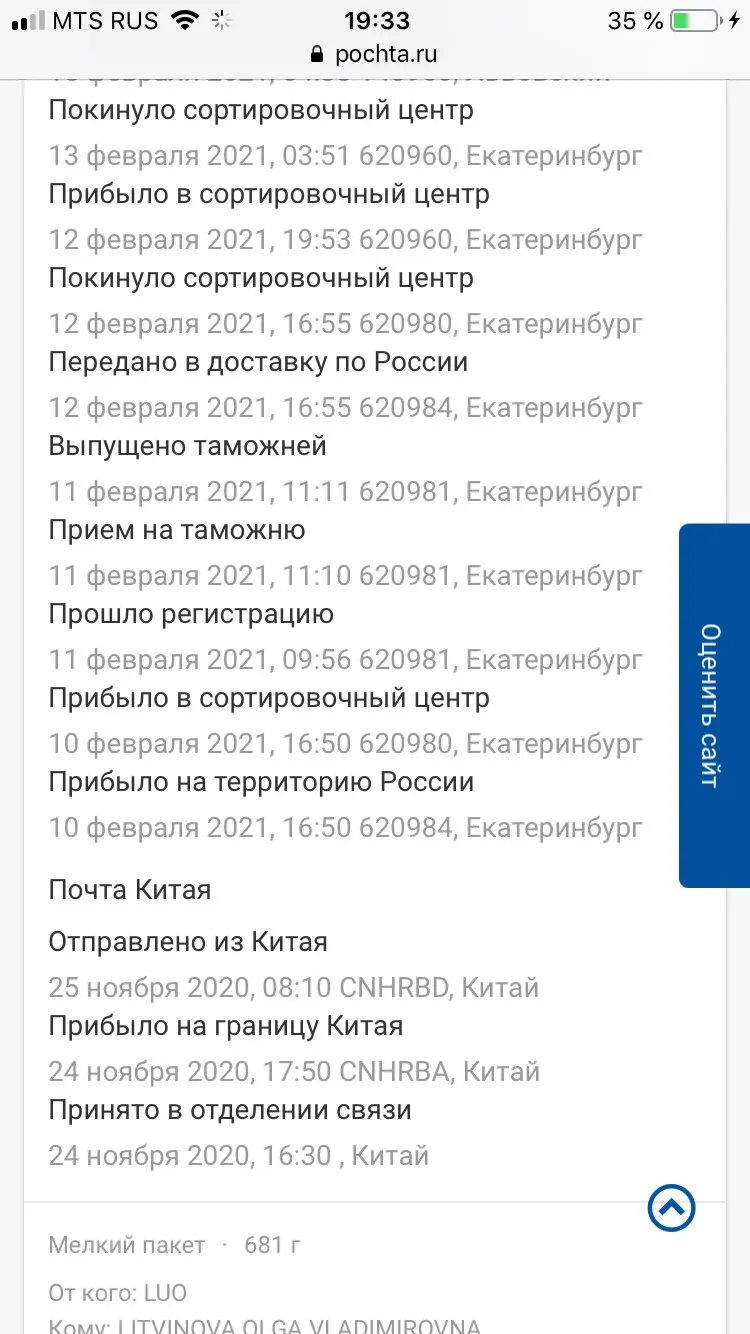This screenshot has width=750, height=1334.
Task: Tap the pochta.ru address bar
Action: pyautogui.click(x=375, y=54)
